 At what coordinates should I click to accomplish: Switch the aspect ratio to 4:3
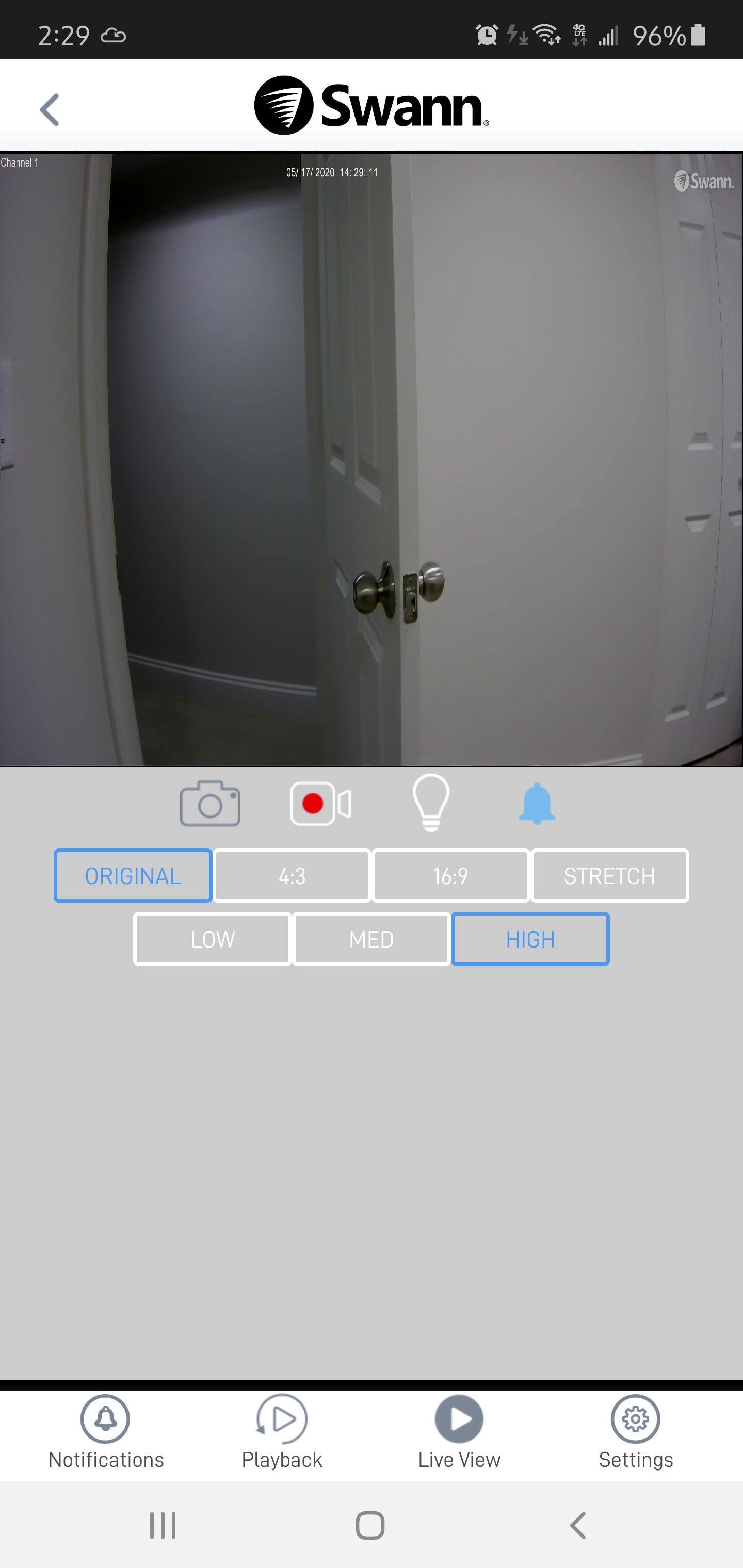pyautogui.click(x=292, y=876)
